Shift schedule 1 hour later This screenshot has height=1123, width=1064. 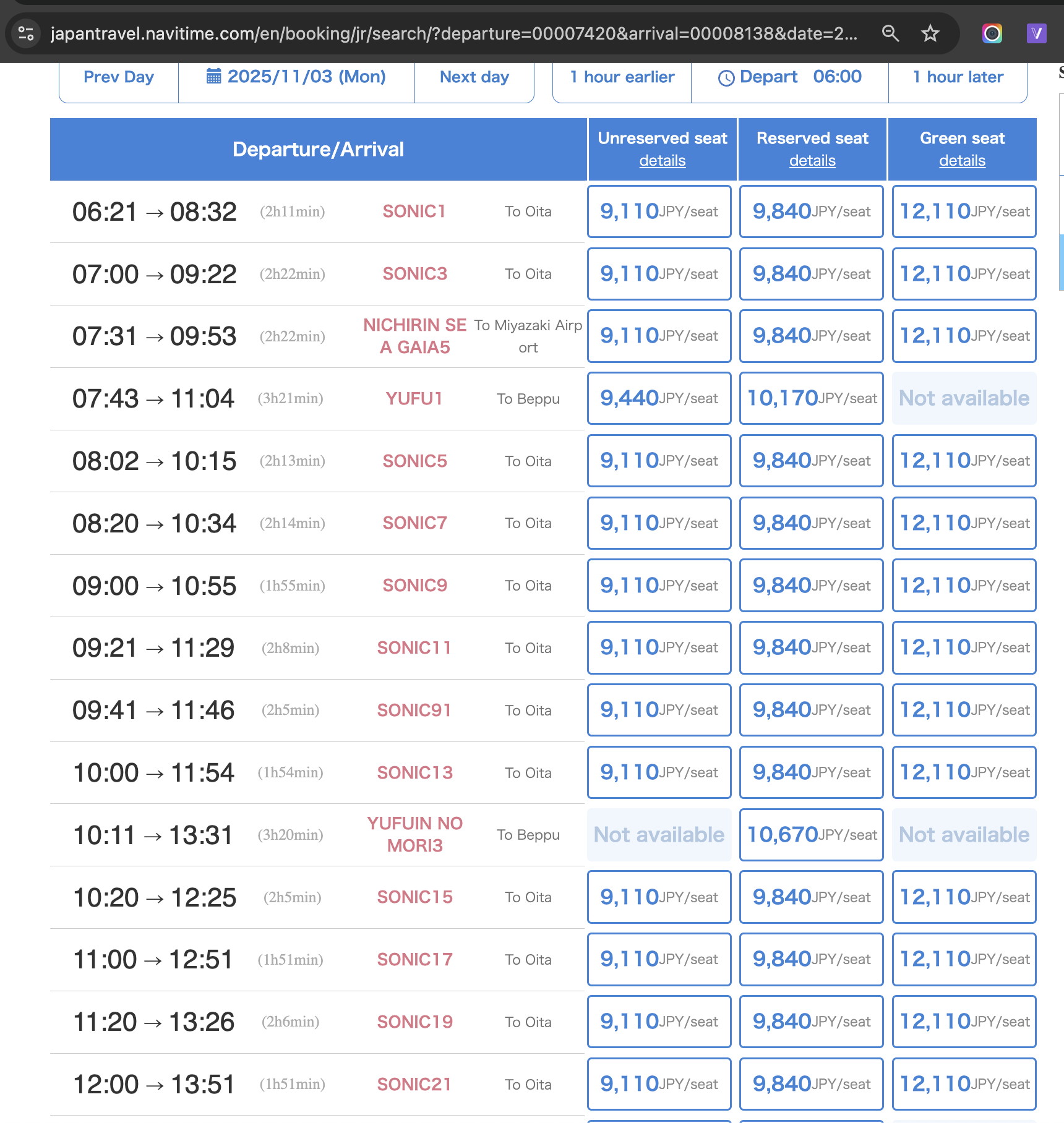[958, 77]
